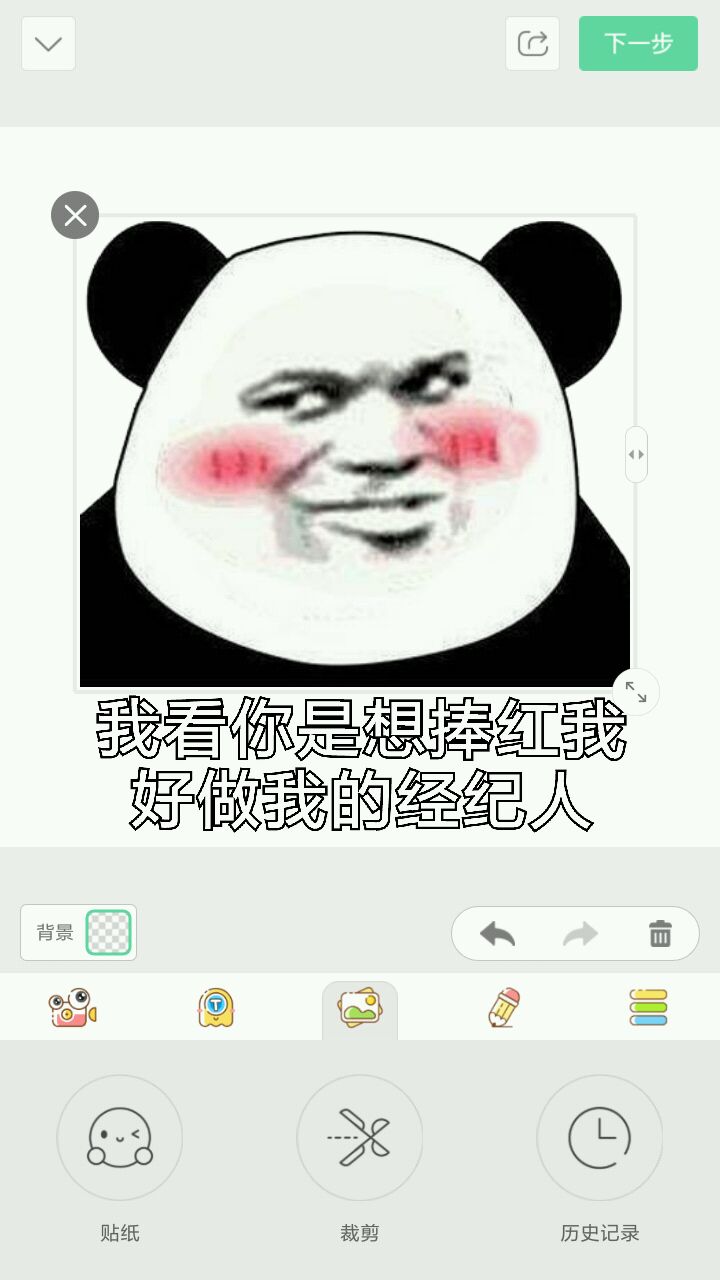Viewport: 720px width, 1280px height.
Task: Switch to the text tool tab
Action: [x=216, y=1008]
